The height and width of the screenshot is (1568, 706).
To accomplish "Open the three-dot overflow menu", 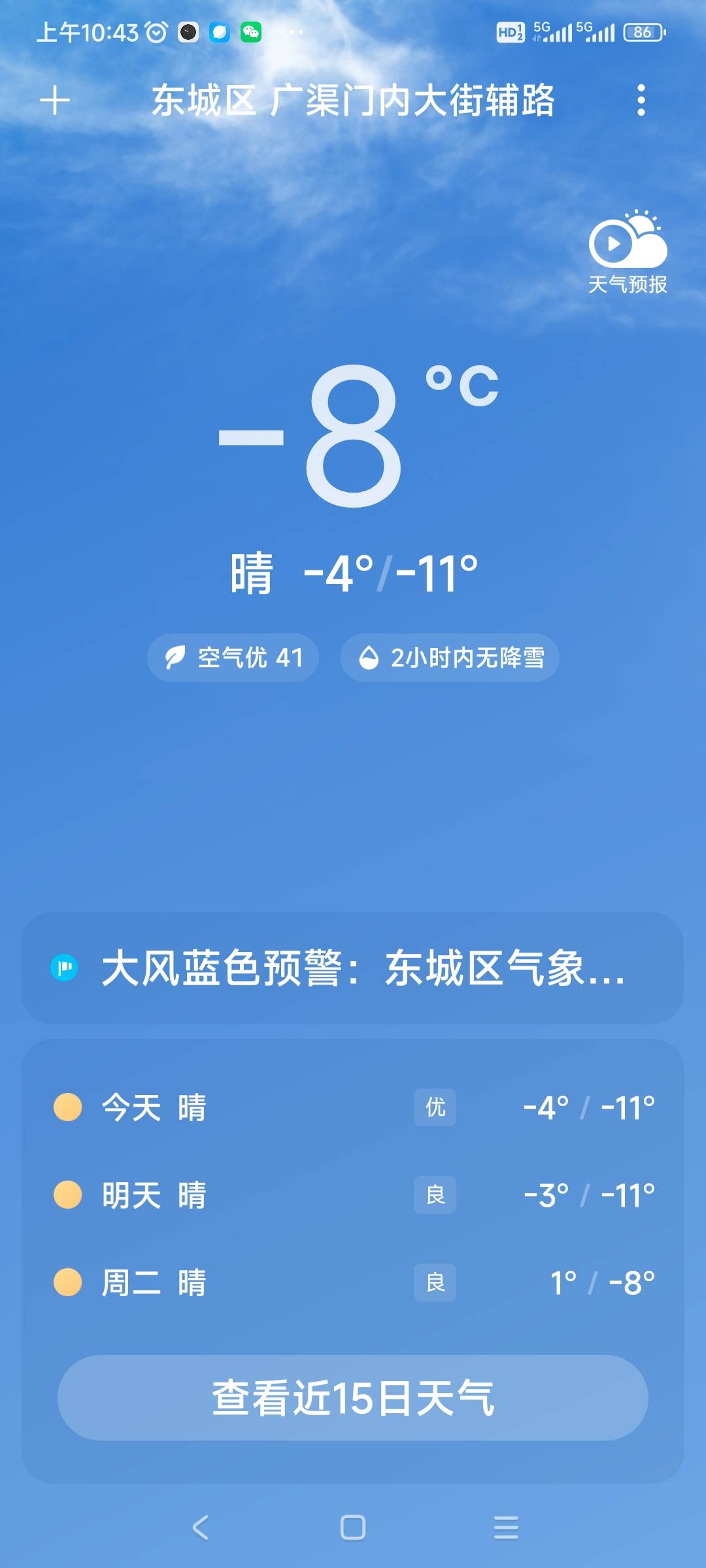I will click(x=639, y=101).
